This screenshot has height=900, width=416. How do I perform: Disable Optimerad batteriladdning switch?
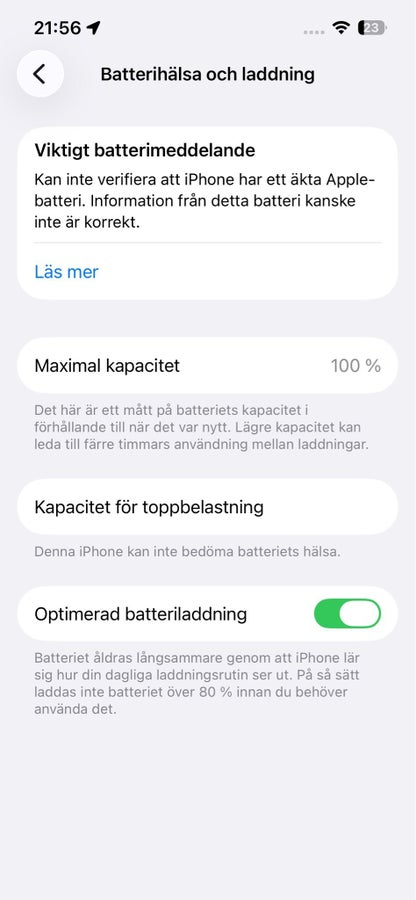347,614
